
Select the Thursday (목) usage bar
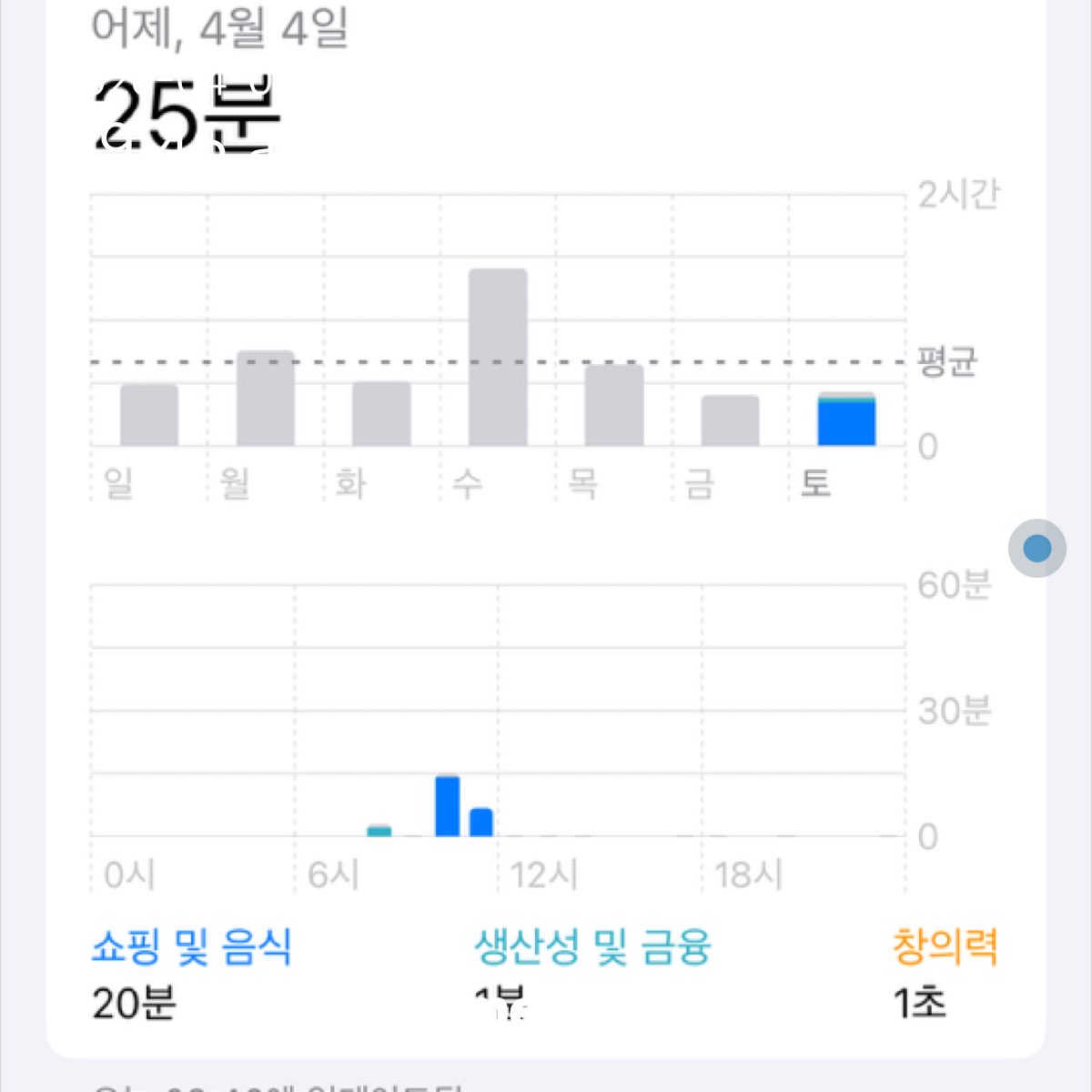[x=614, y=406]
